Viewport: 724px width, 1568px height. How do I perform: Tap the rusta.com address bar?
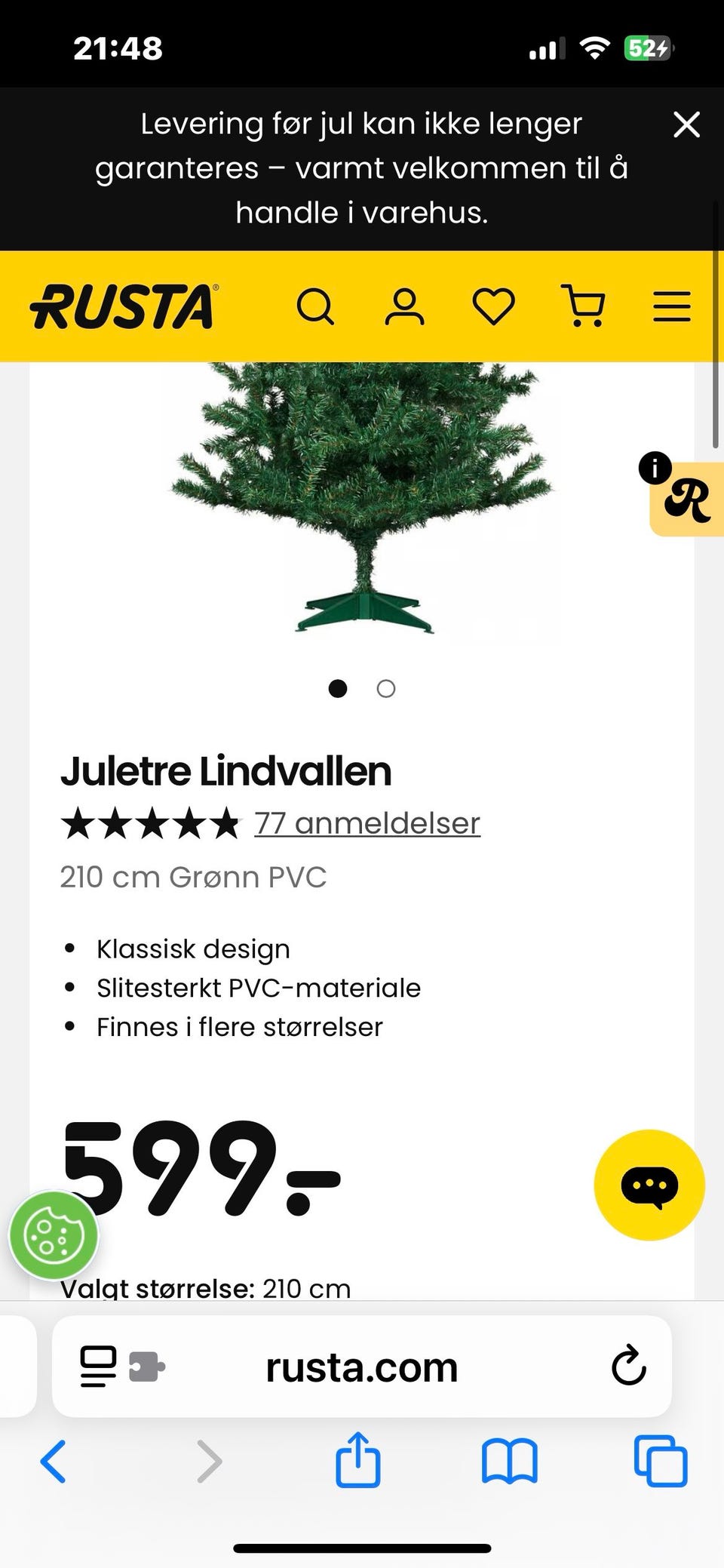tap(361, 1366)
